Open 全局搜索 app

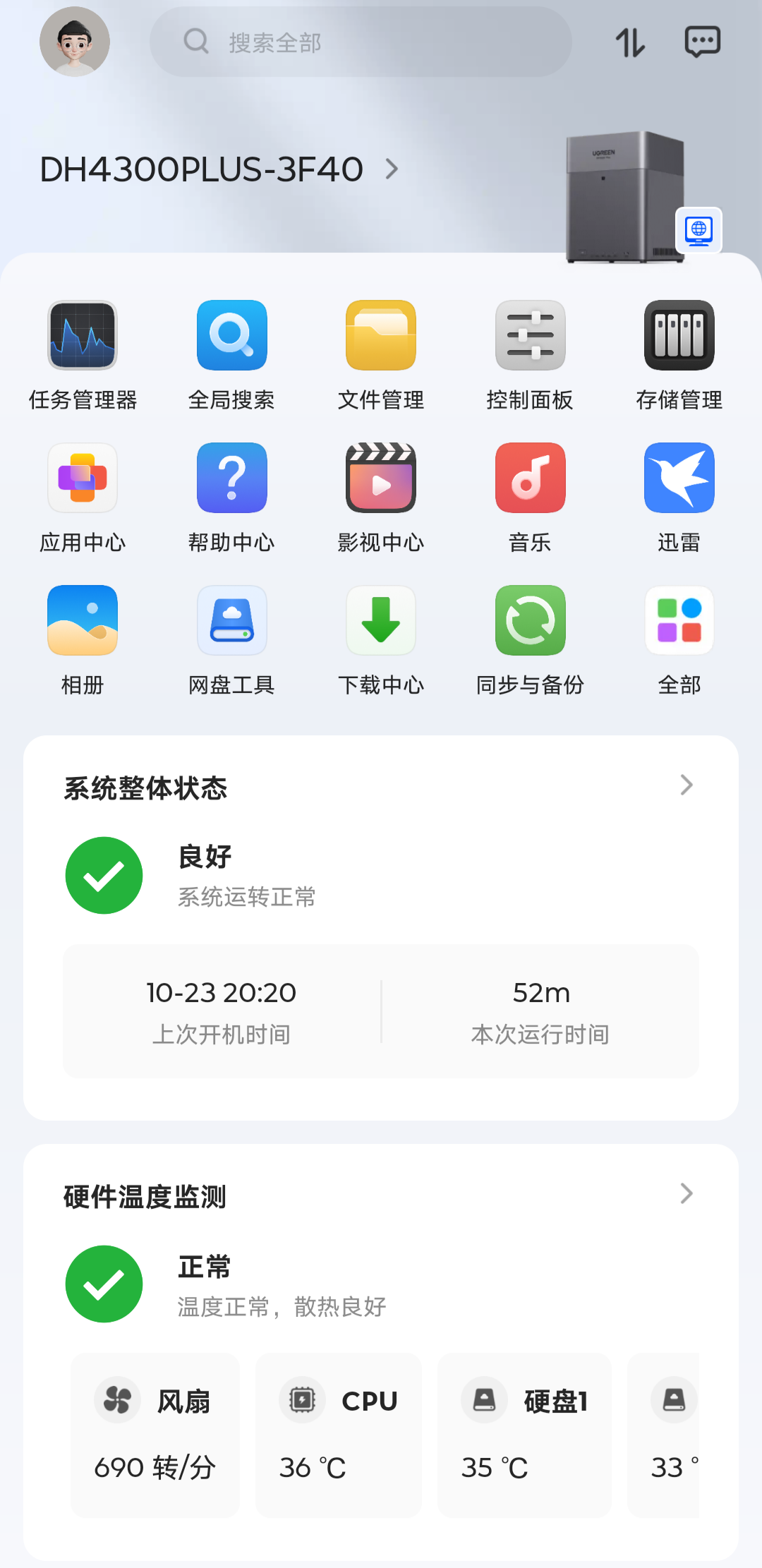(231, 336)
